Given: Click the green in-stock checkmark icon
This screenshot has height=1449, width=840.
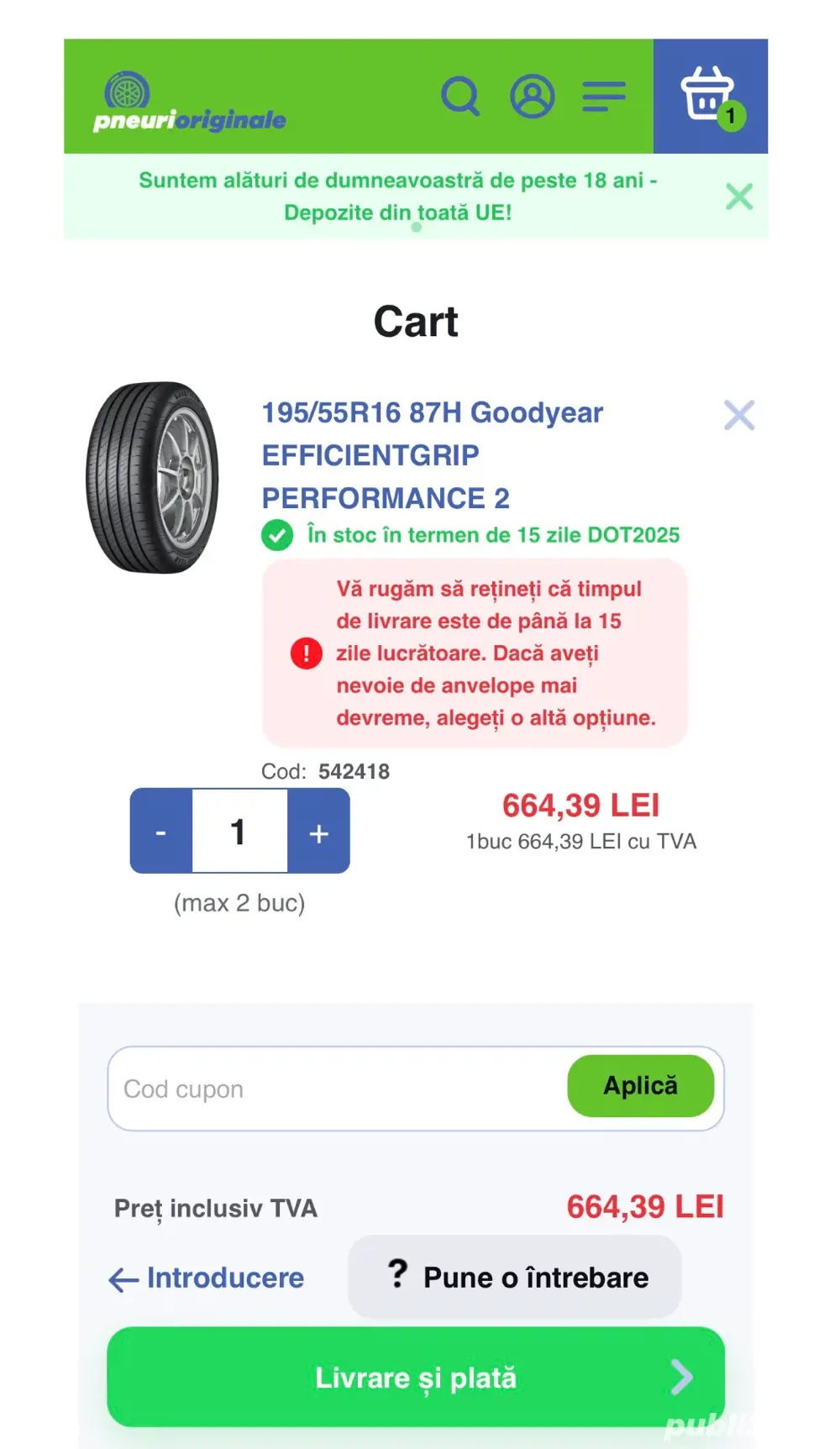Looking at the screenshot, I should point(277,535).
